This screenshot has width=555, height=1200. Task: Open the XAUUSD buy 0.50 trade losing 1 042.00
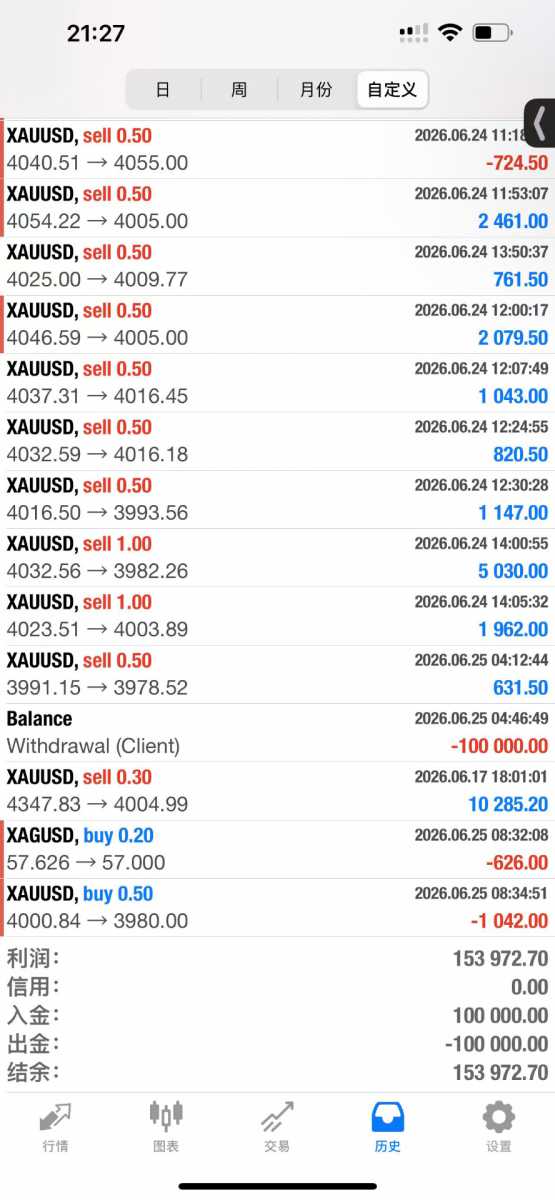click(277, 907)
